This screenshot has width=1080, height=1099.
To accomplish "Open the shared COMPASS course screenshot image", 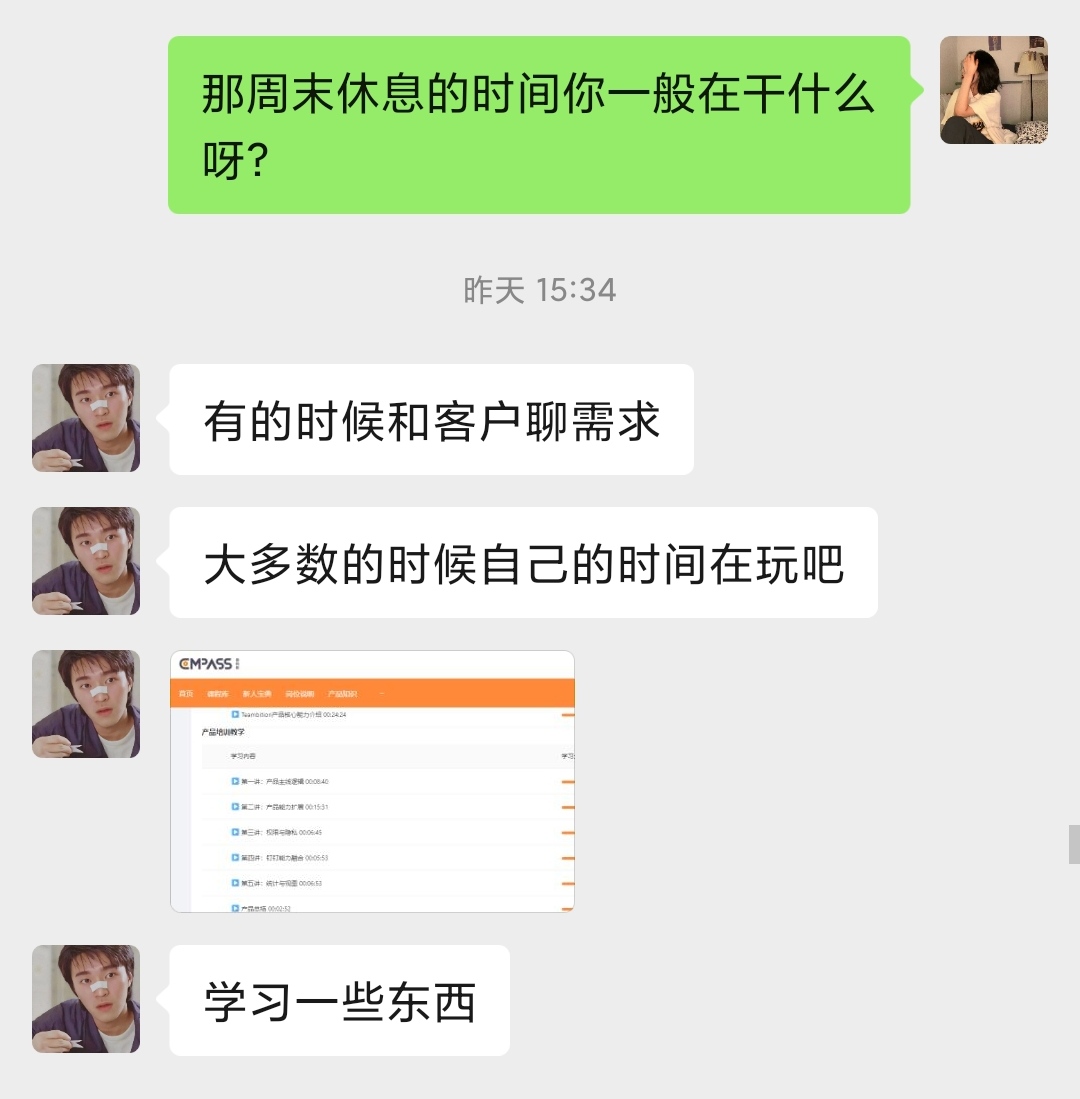I will click(x=372, y=781).
